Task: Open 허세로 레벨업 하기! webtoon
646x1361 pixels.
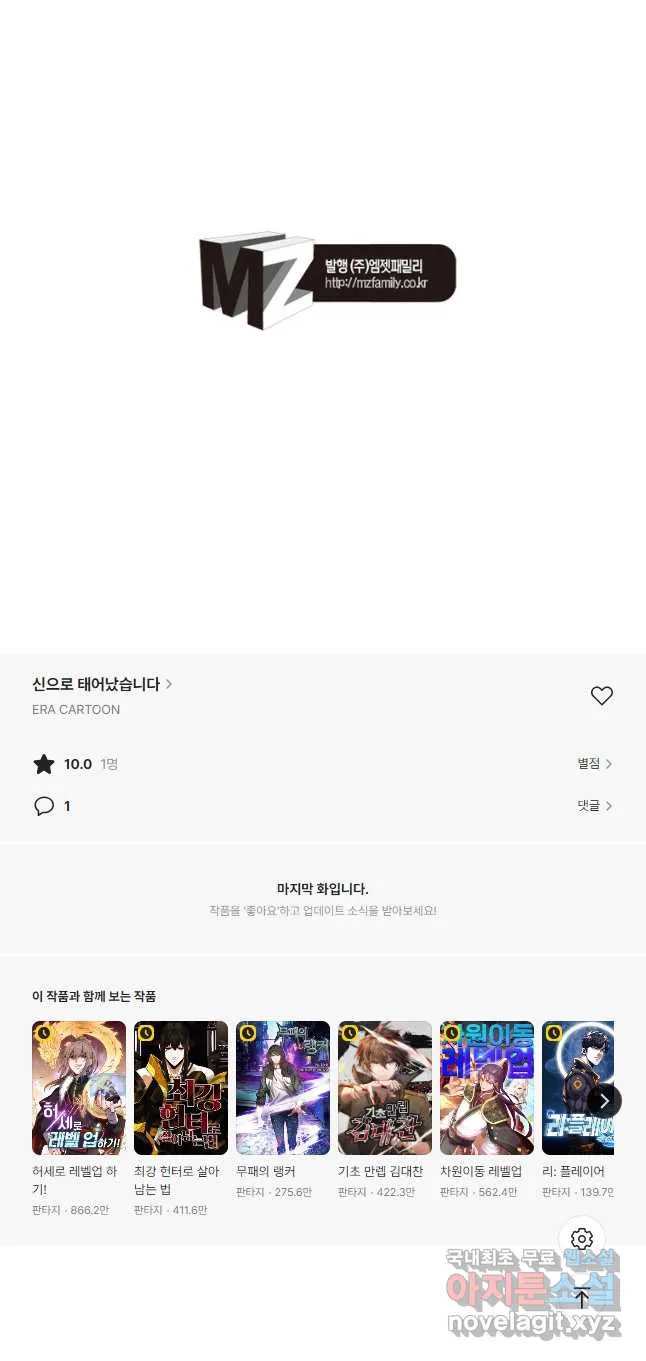Action: click(79, 1088)
